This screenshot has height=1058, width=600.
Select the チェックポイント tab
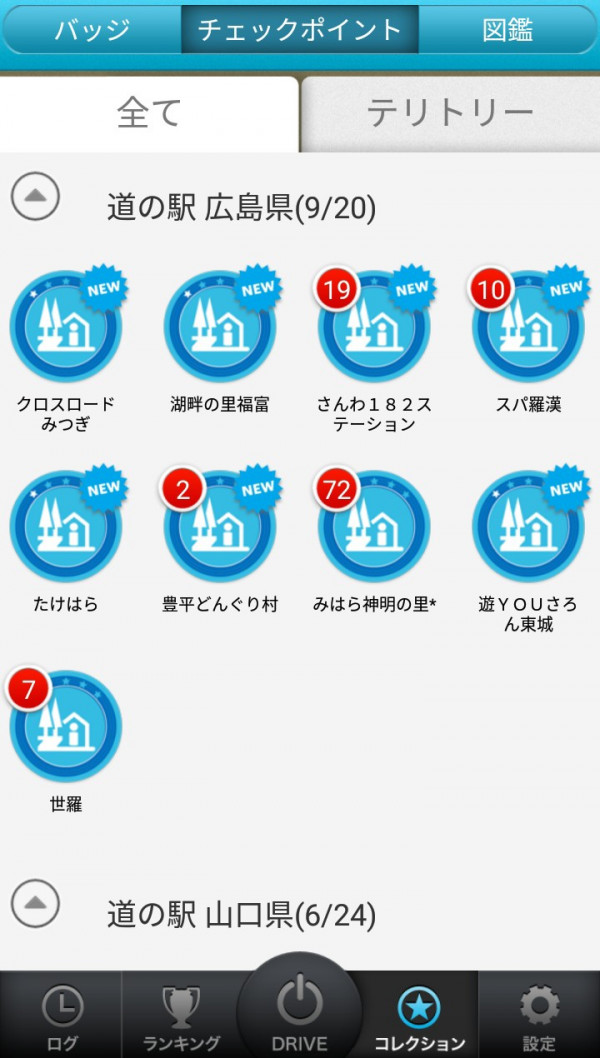click(300, 30)
